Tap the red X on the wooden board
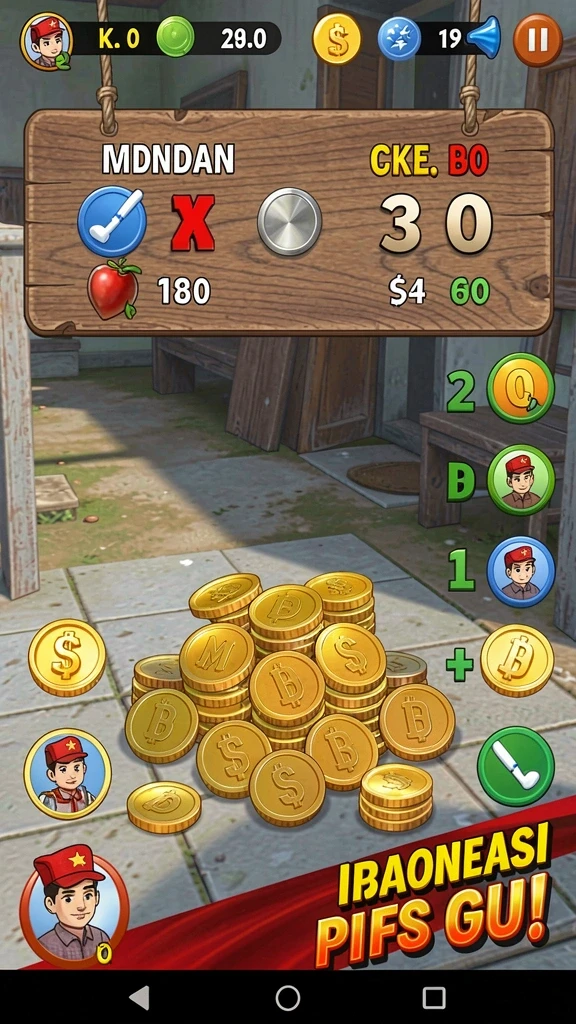The width and height of the screenshot is (576, 1024). pos(193,223)
